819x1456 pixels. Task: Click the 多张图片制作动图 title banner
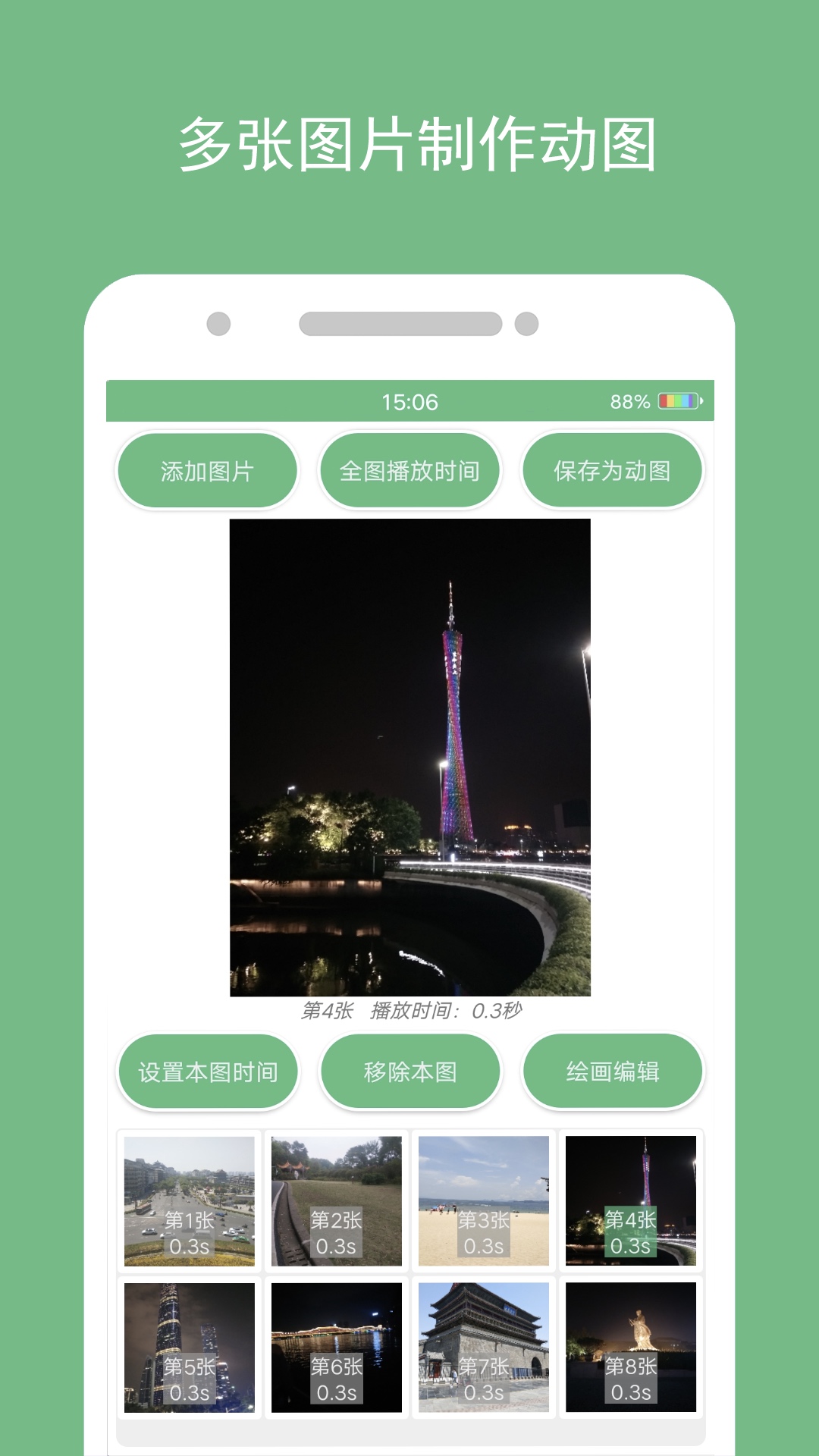pos(409,146)
